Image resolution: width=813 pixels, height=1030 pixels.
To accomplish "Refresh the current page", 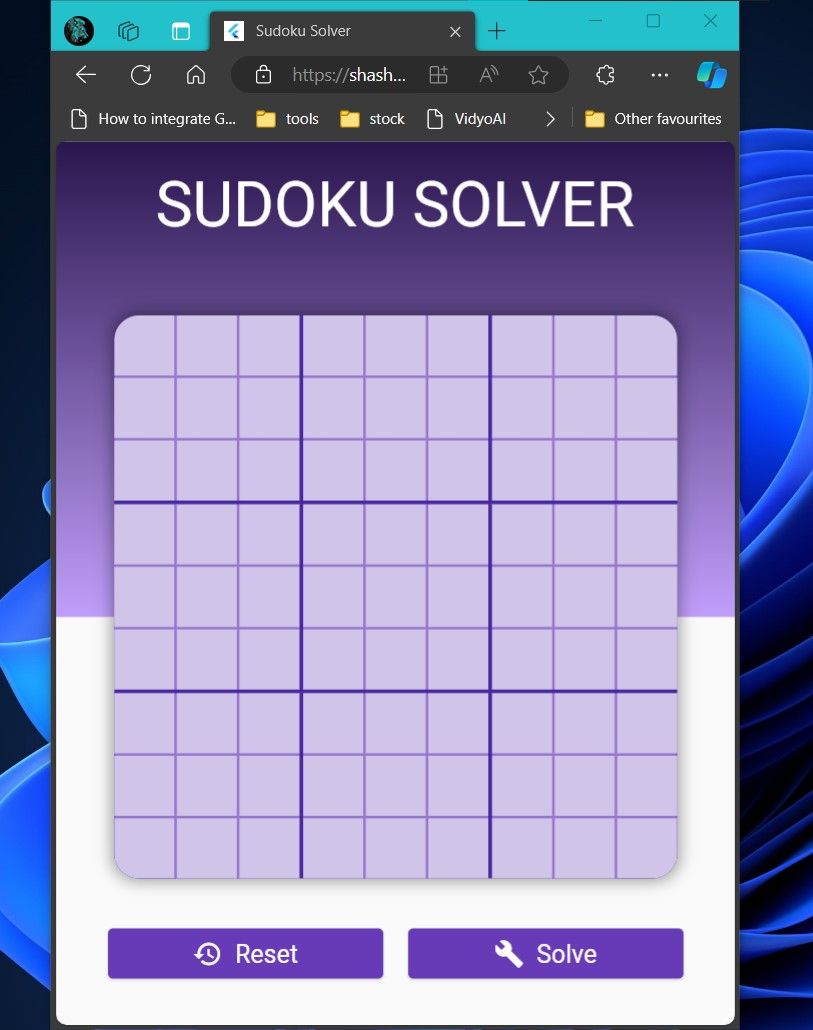I will click(141, 75).
